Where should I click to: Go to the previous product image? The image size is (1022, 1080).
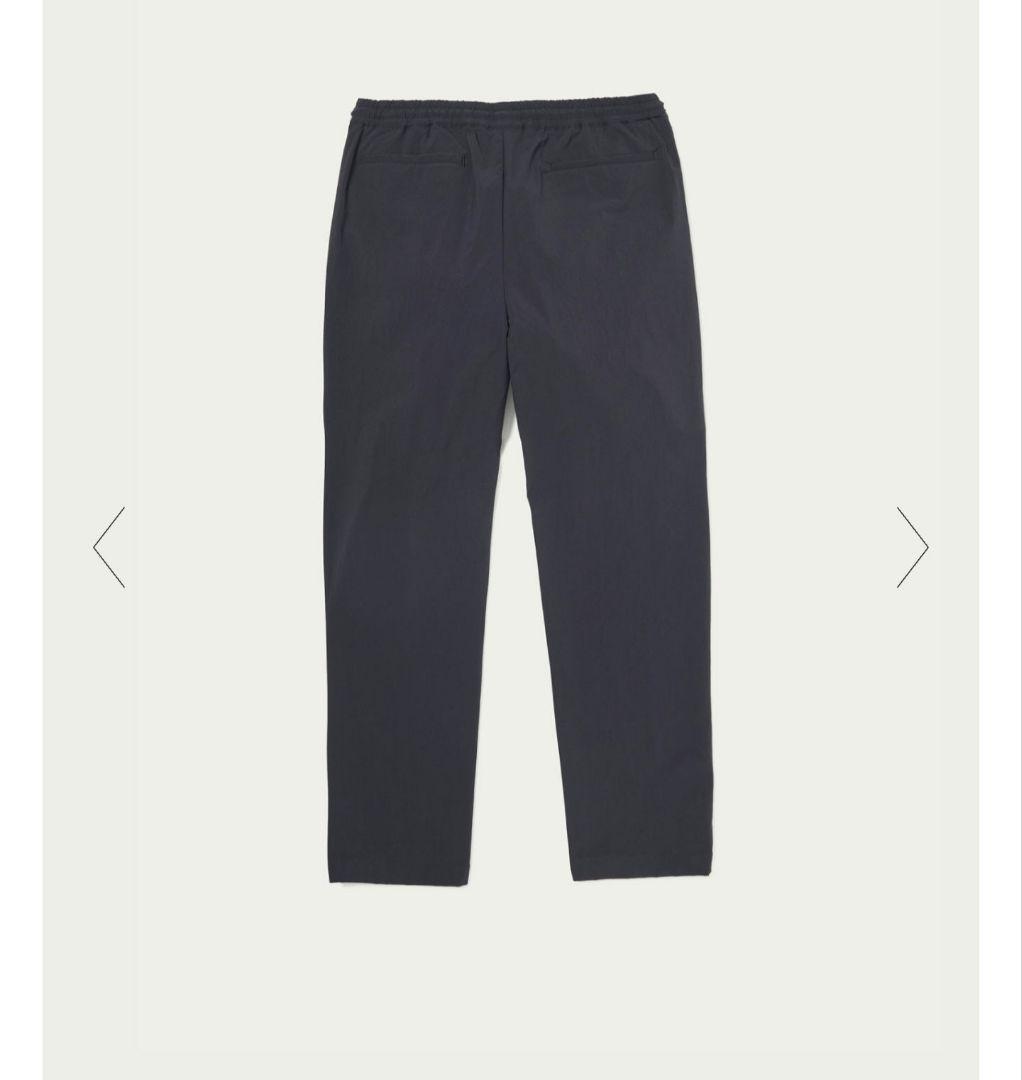coord(109,547)
